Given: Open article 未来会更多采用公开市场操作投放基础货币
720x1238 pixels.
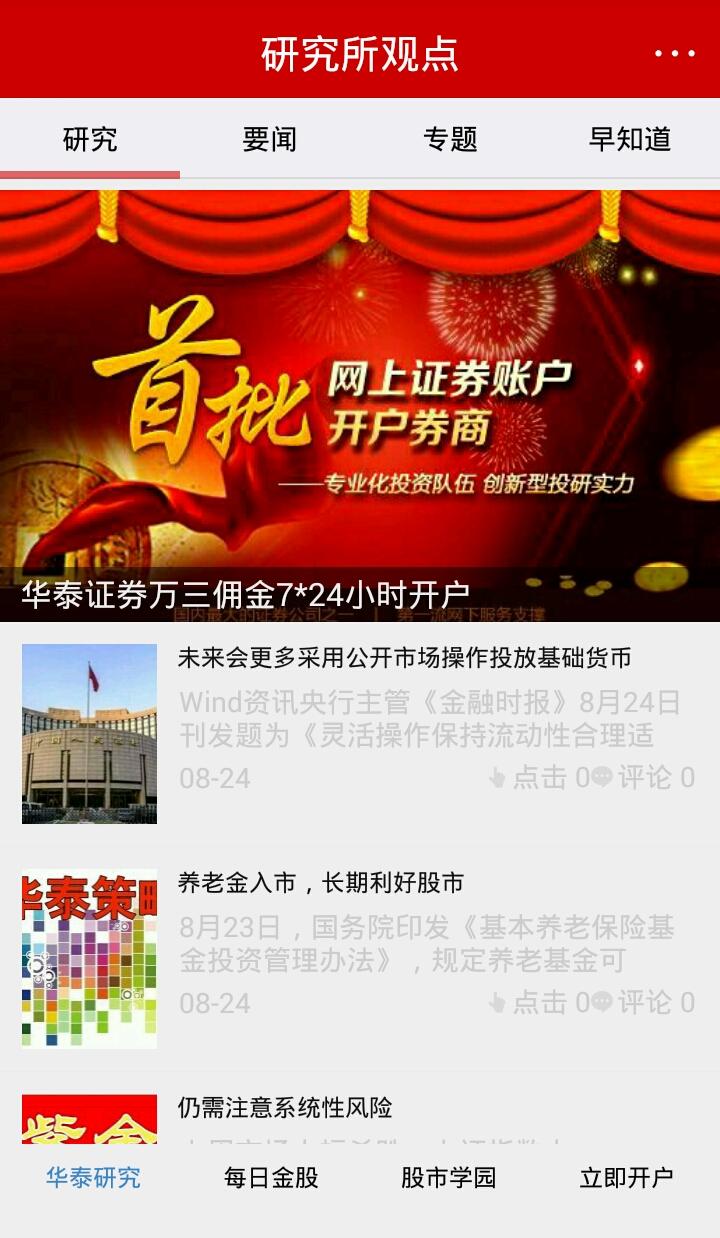Looking at the screenshot, I should (x=404, y=658).
